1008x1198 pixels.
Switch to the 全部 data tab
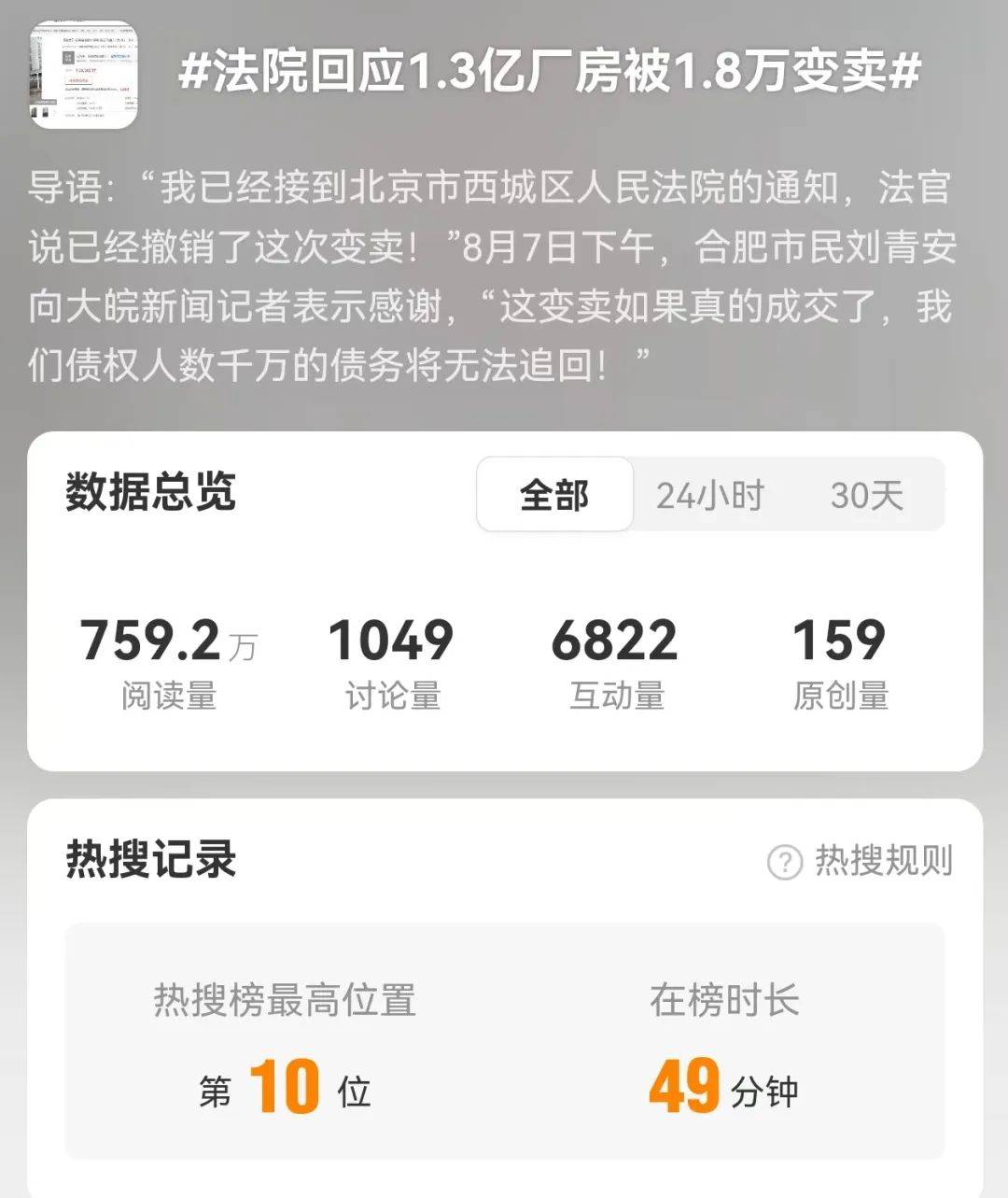point(554,495)
